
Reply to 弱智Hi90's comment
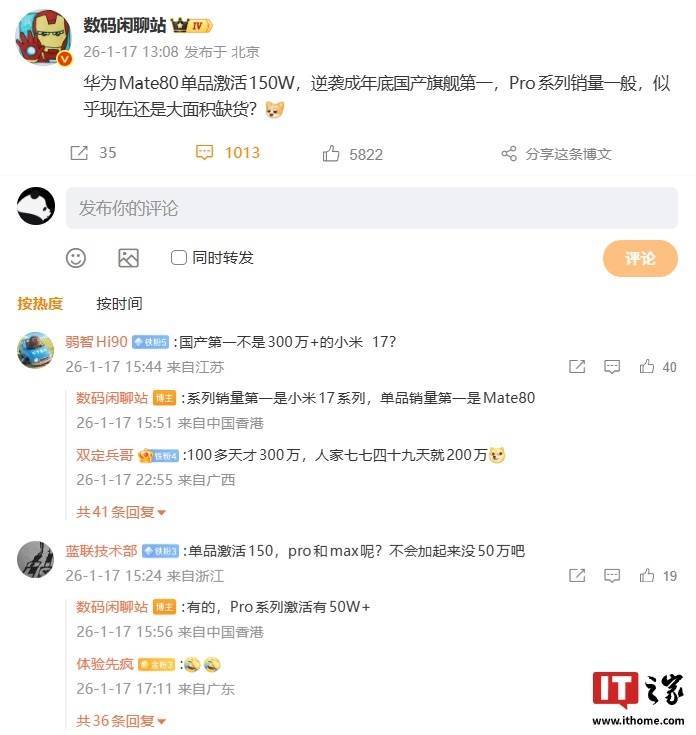click(612, 367)
